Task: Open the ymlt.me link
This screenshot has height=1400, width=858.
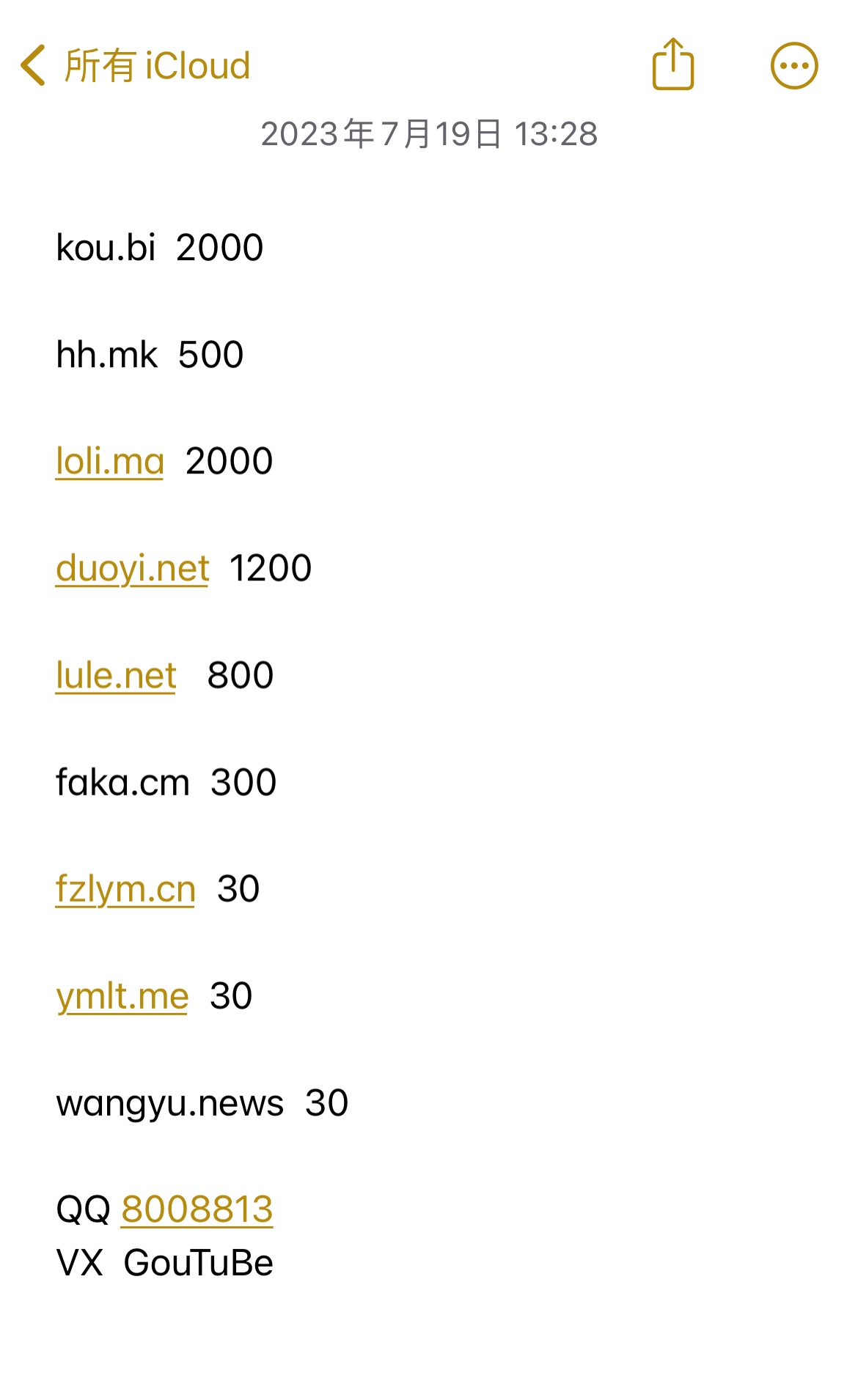Action: click(122, 997)
